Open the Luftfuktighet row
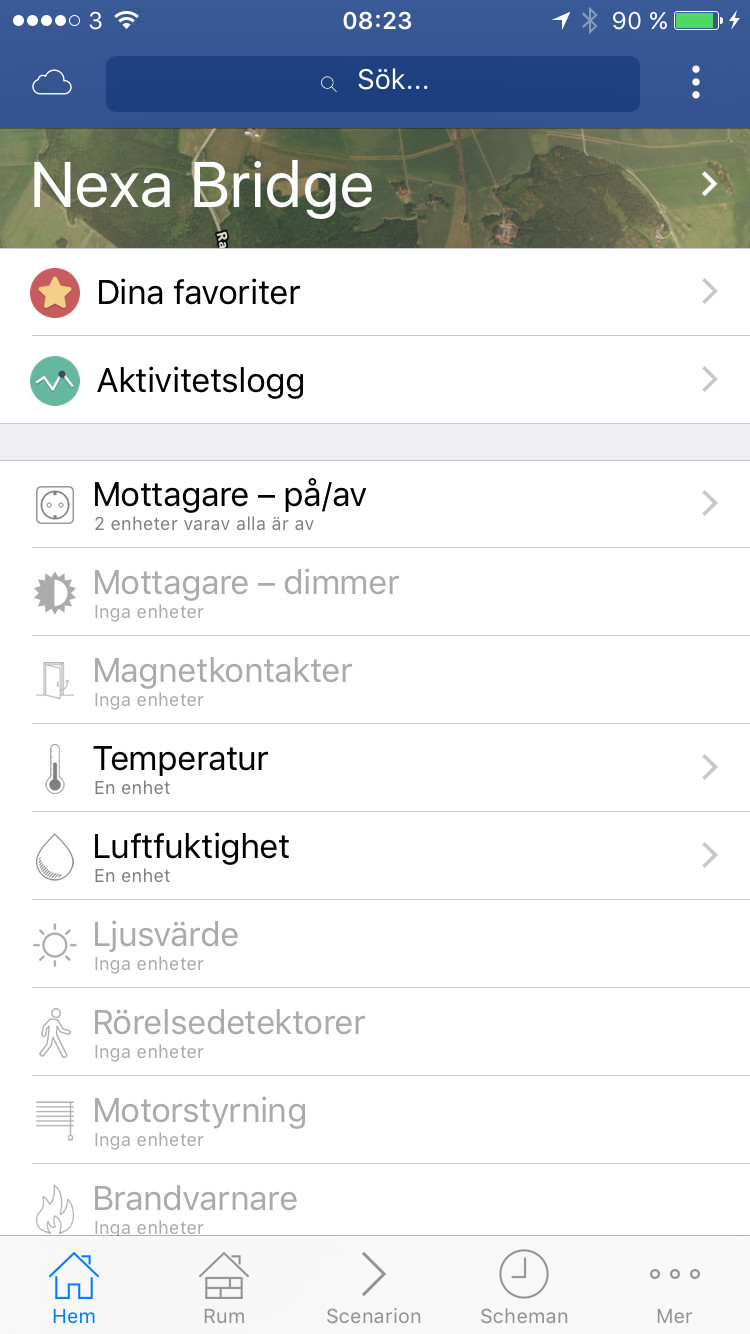750x1334 pixels. [375, 856]
